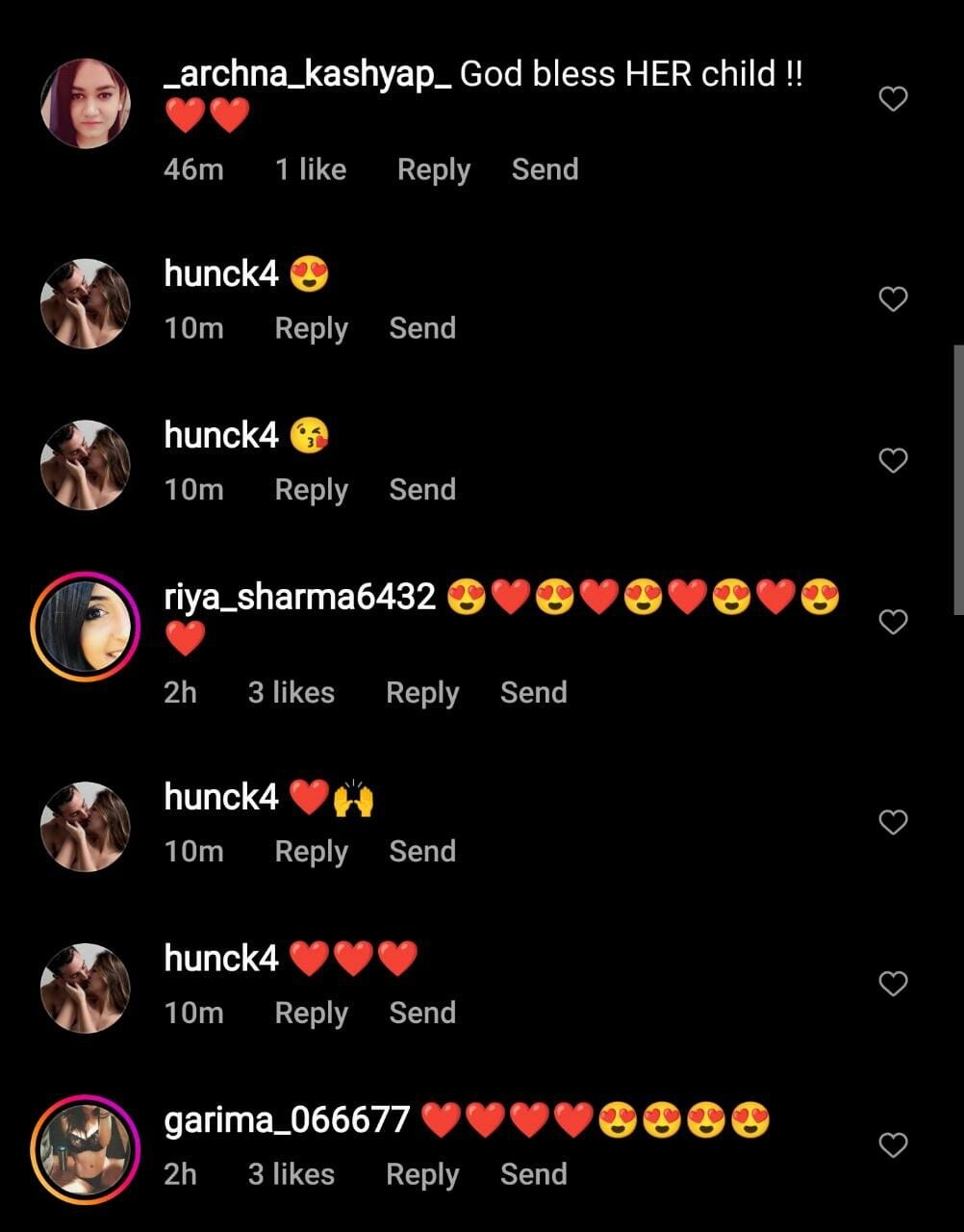View riya_sharma6432's story from avatar
Image resolution: width=964 pixels, height=1232 pixels.
coord(85,627)
